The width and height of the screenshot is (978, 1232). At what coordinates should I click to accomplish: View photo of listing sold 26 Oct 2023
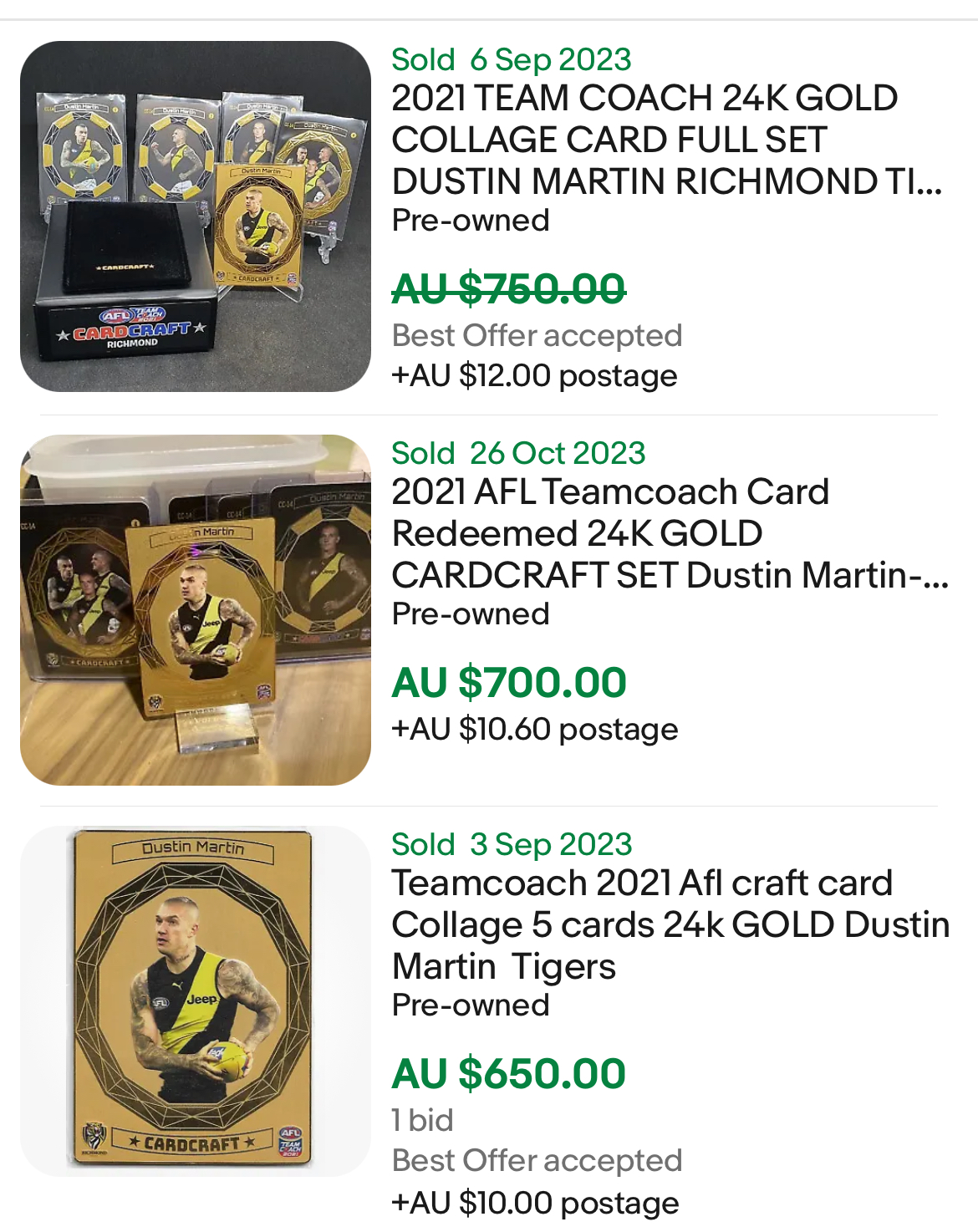pos(196,610)
